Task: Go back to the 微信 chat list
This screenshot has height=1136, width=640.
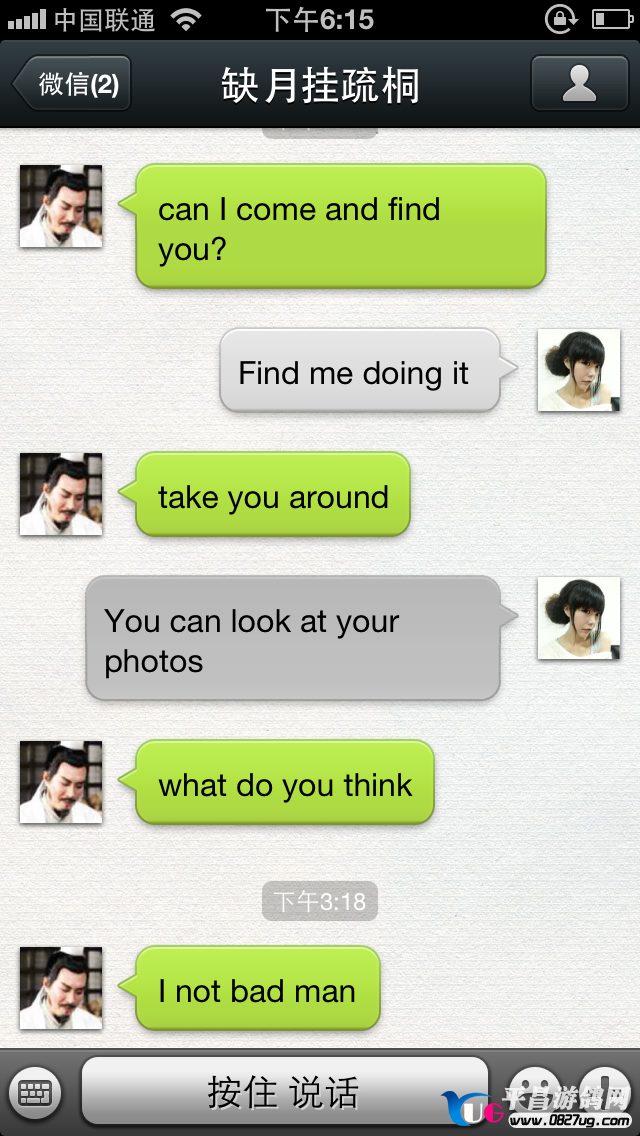Action: [x=73, y=84]
